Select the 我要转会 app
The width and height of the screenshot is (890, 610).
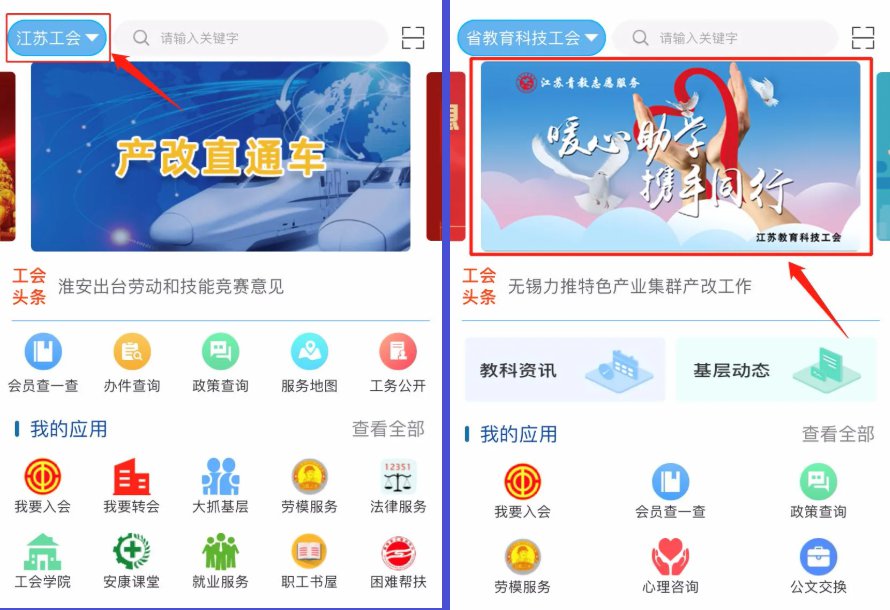(131, 486)
